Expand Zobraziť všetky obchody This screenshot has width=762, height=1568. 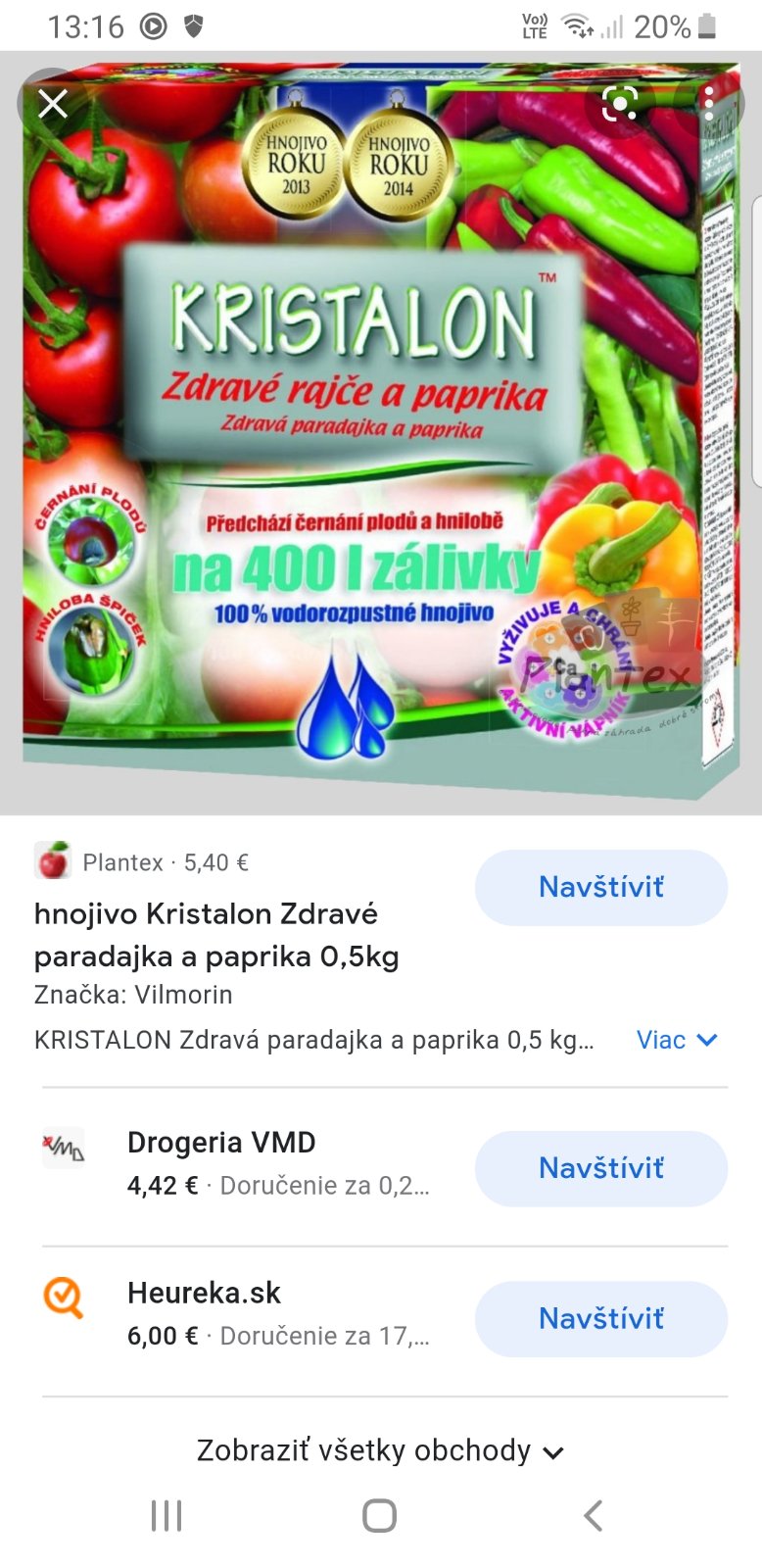pyautogui.click(x=380, y=1450)
